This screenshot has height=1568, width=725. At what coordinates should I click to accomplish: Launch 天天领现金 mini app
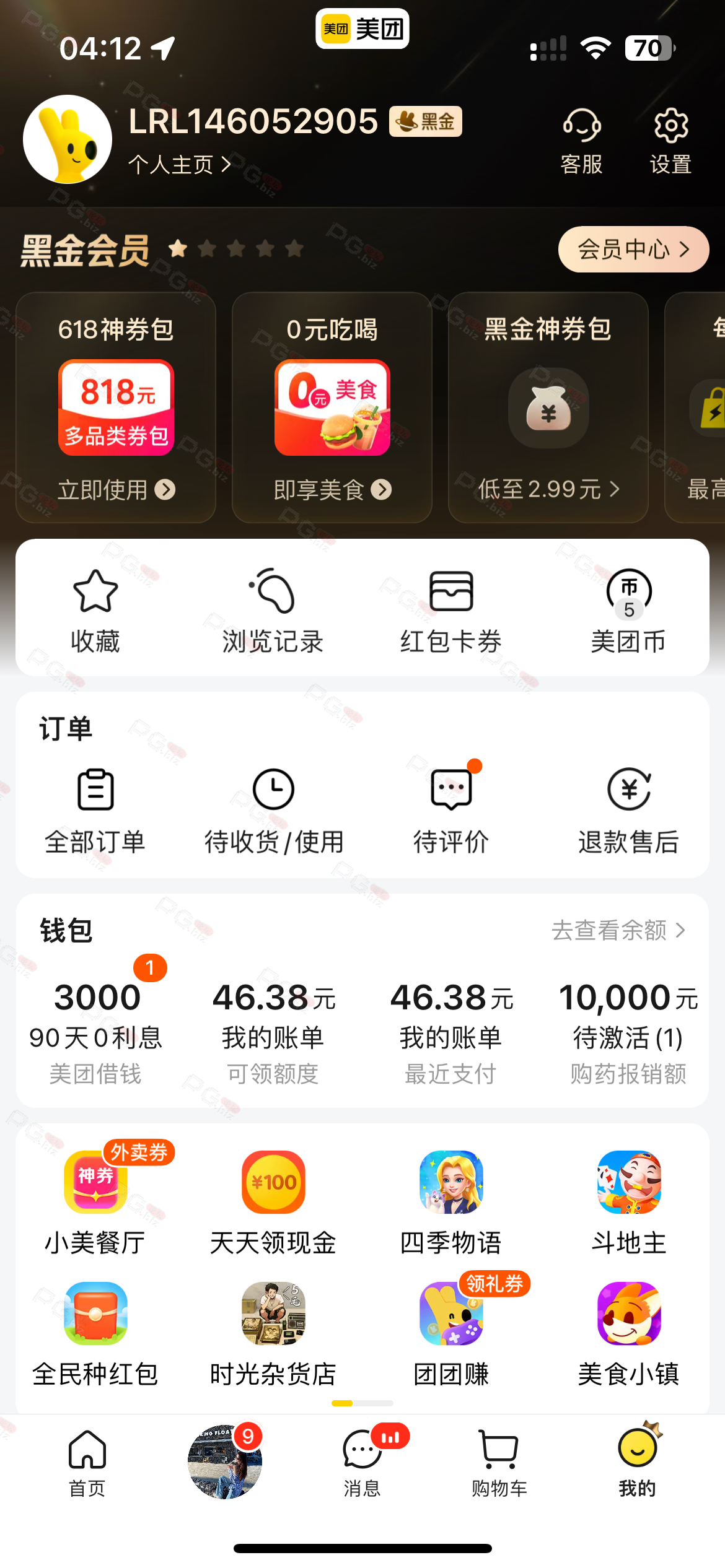(x=273, y=1203)
